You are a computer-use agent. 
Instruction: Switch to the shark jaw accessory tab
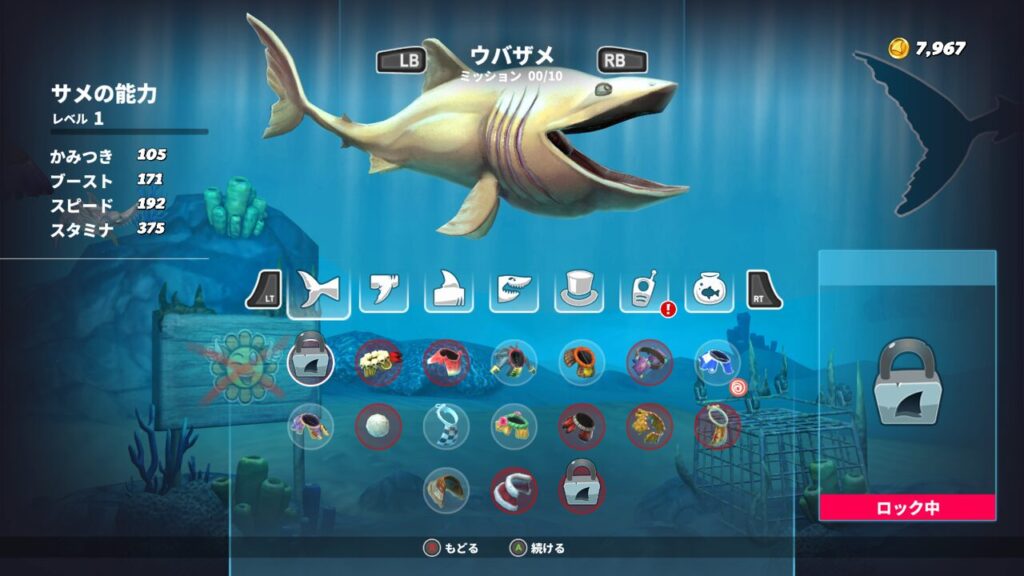click(x=513, y=291)
